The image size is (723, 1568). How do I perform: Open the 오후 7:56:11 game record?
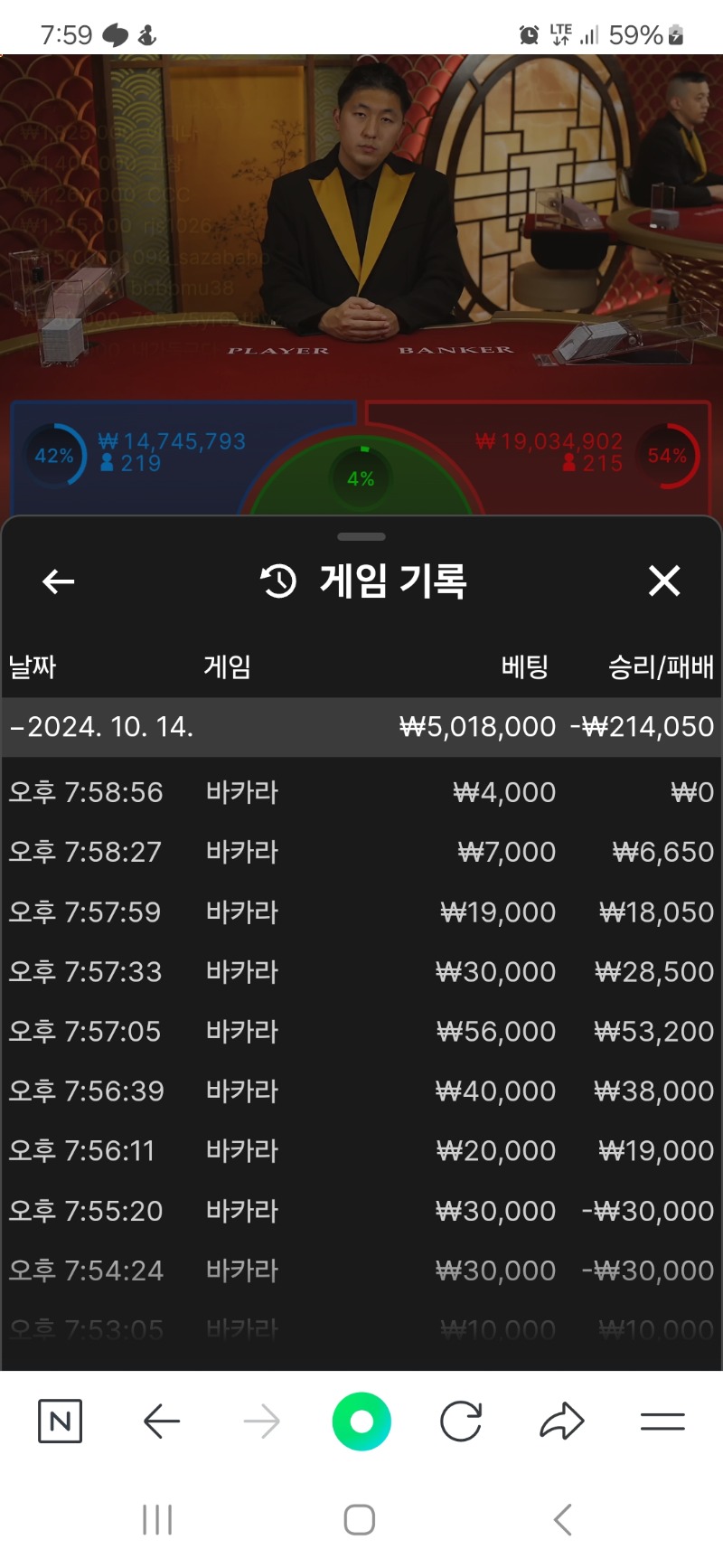361,1150
